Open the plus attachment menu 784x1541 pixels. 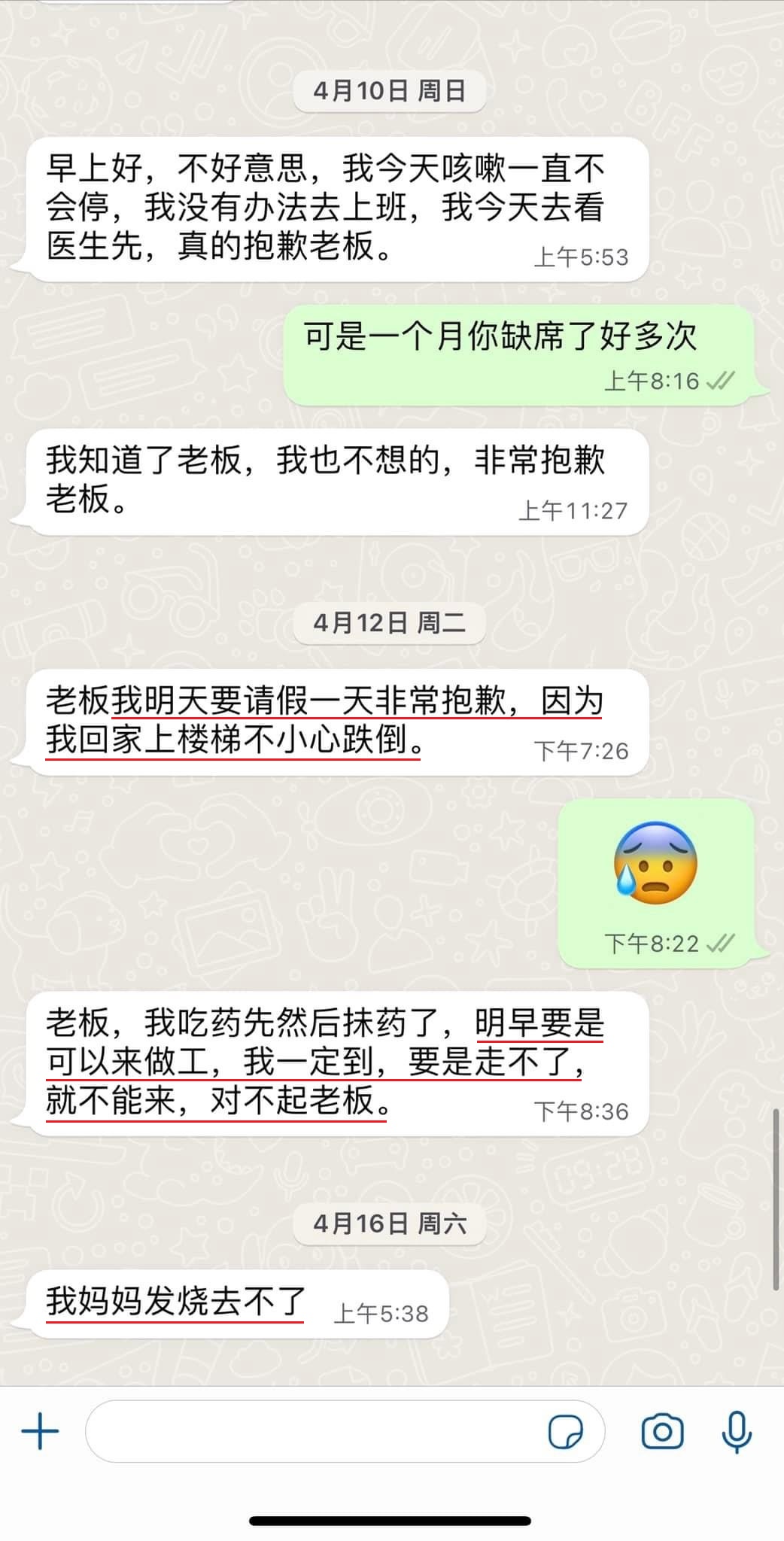pos(40,1430)
